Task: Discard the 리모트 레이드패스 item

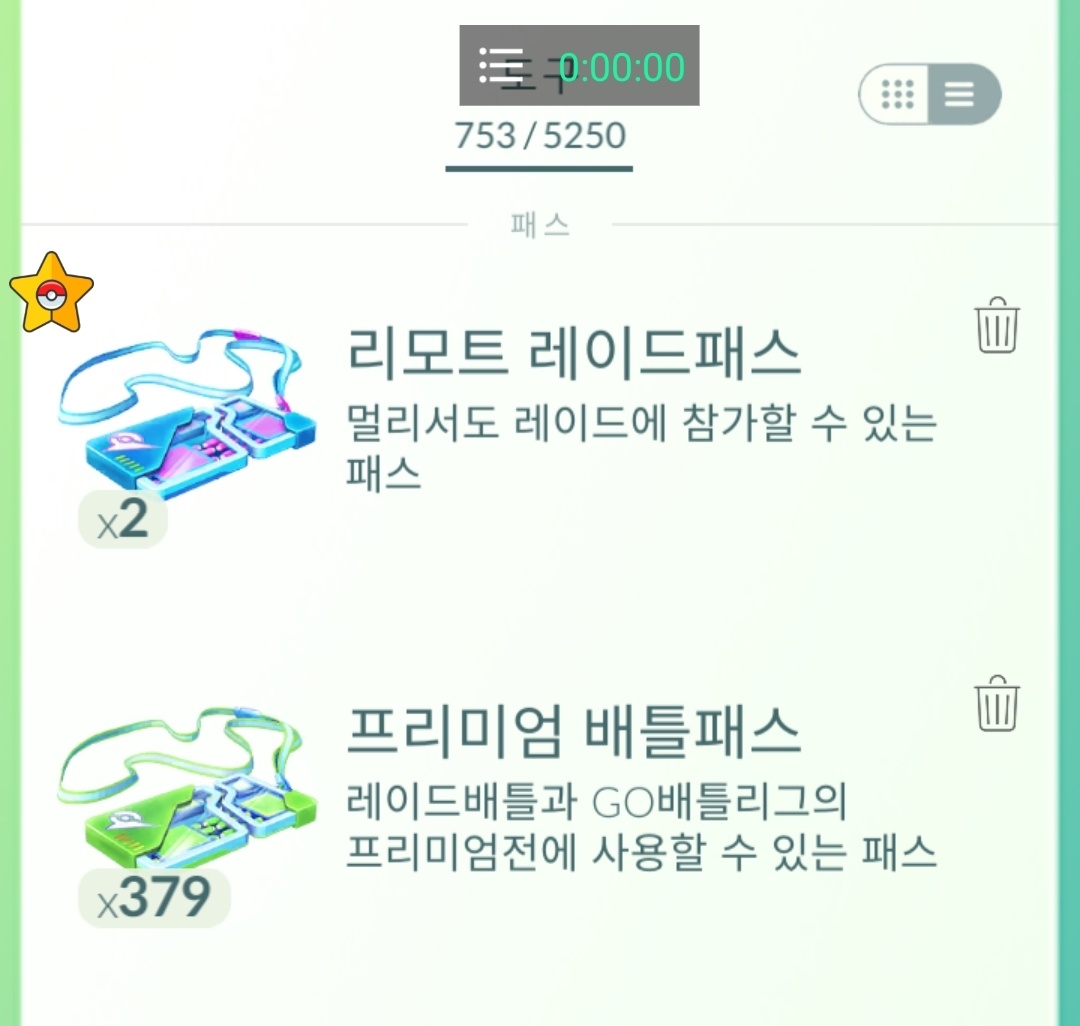Action: (x=996, y=325)
